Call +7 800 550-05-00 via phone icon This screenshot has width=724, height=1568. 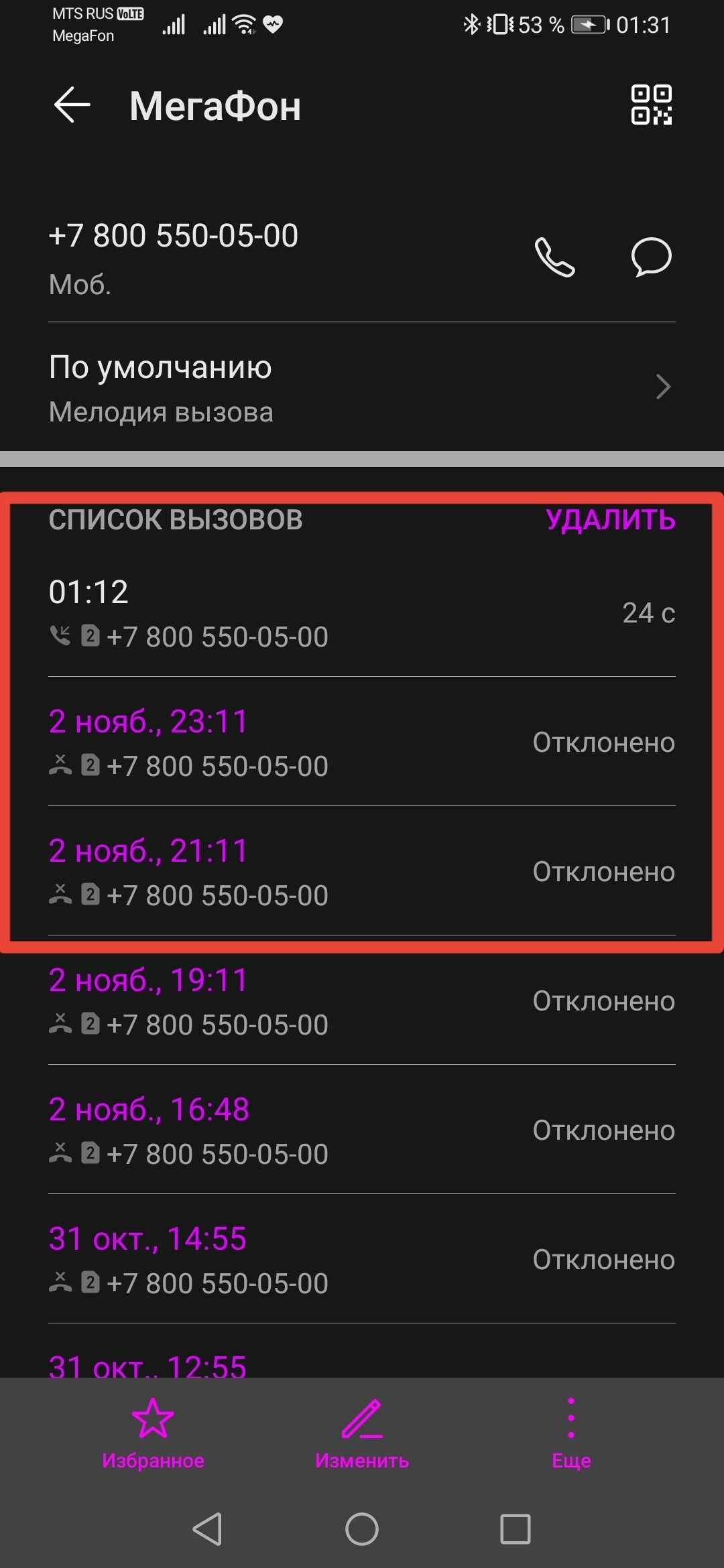554,257
